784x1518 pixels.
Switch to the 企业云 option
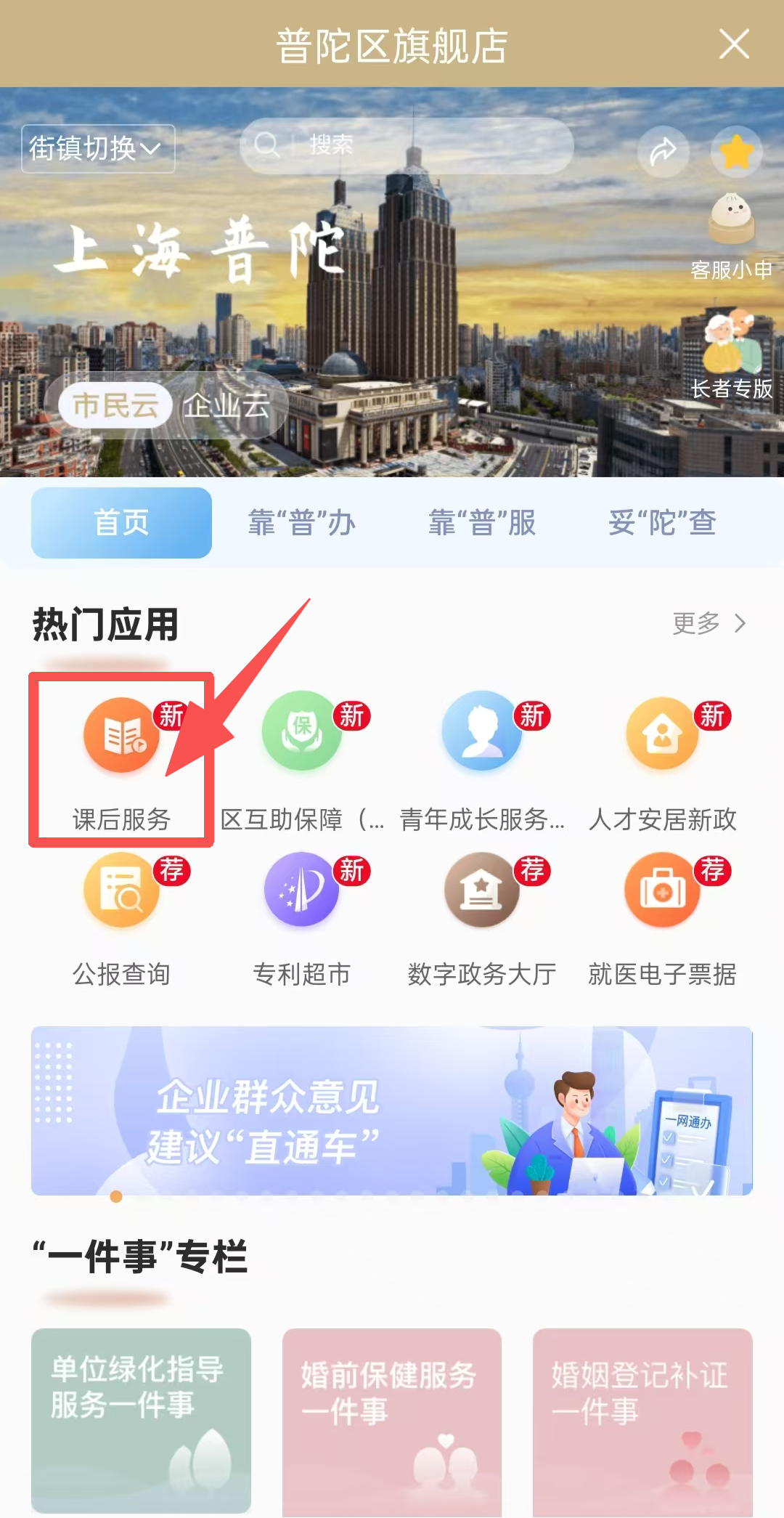226,405
